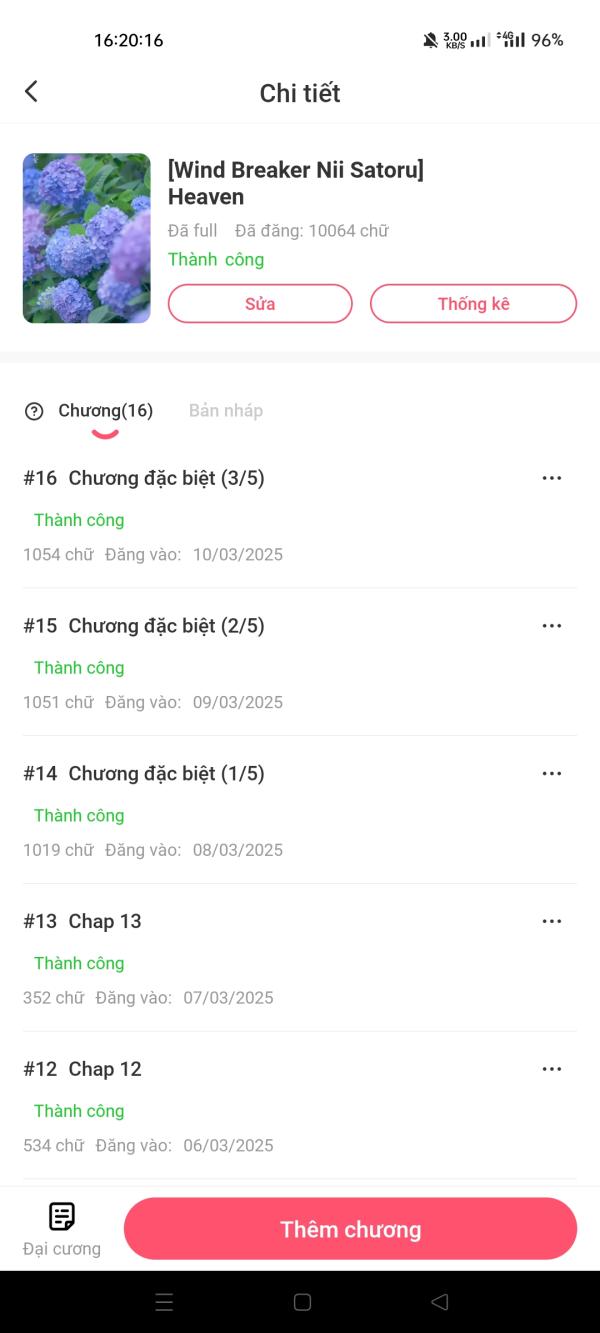Open chapter #13 Chap 13
600x1333 pixels.
[x=105, y=922]
